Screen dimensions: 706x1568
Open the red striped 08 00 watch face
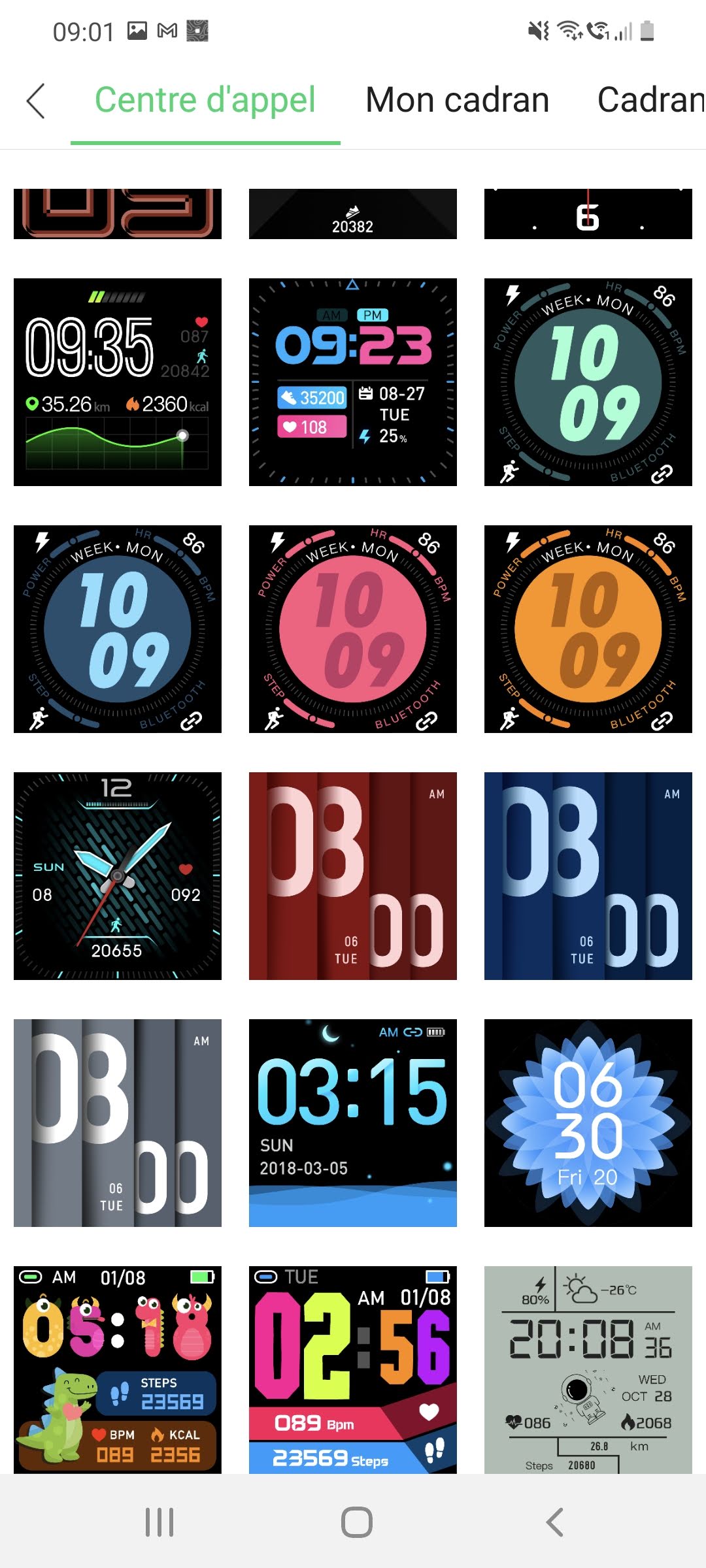[x=353, y=876]
